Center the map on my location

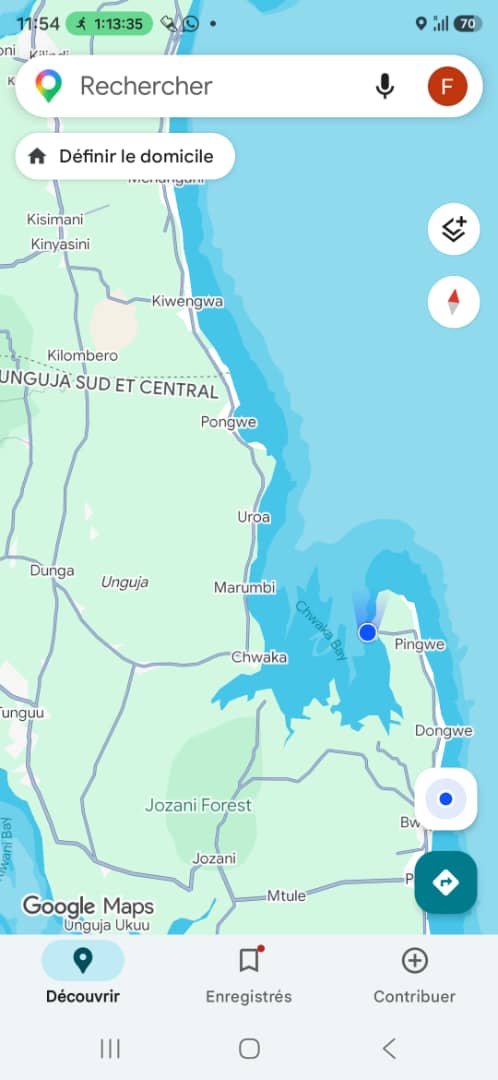(446, 799)
